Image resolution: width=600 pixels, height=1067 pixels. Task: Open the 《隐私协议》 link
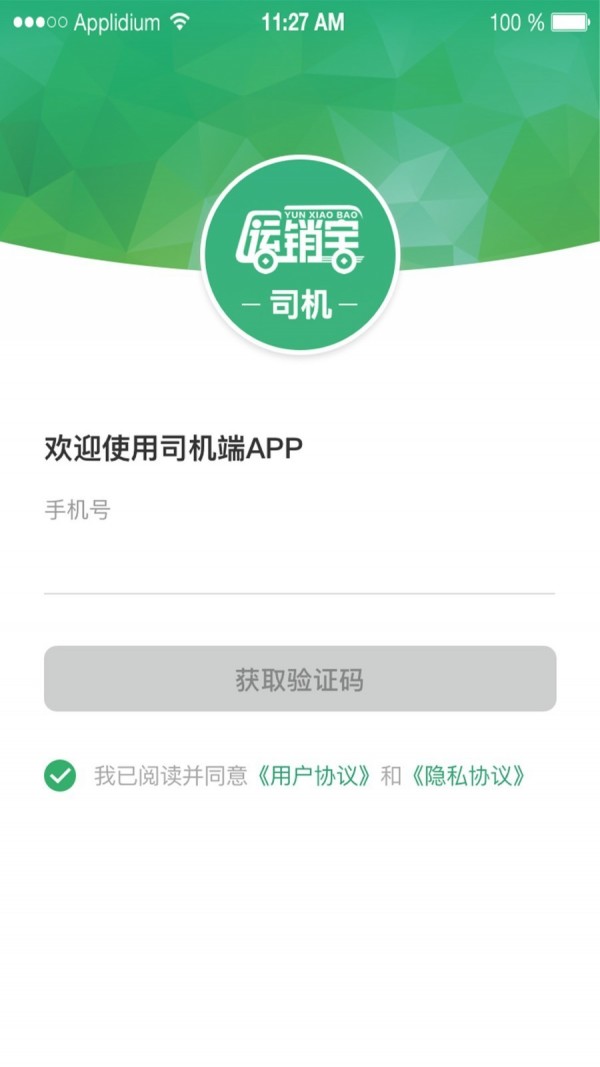[467, 776]
